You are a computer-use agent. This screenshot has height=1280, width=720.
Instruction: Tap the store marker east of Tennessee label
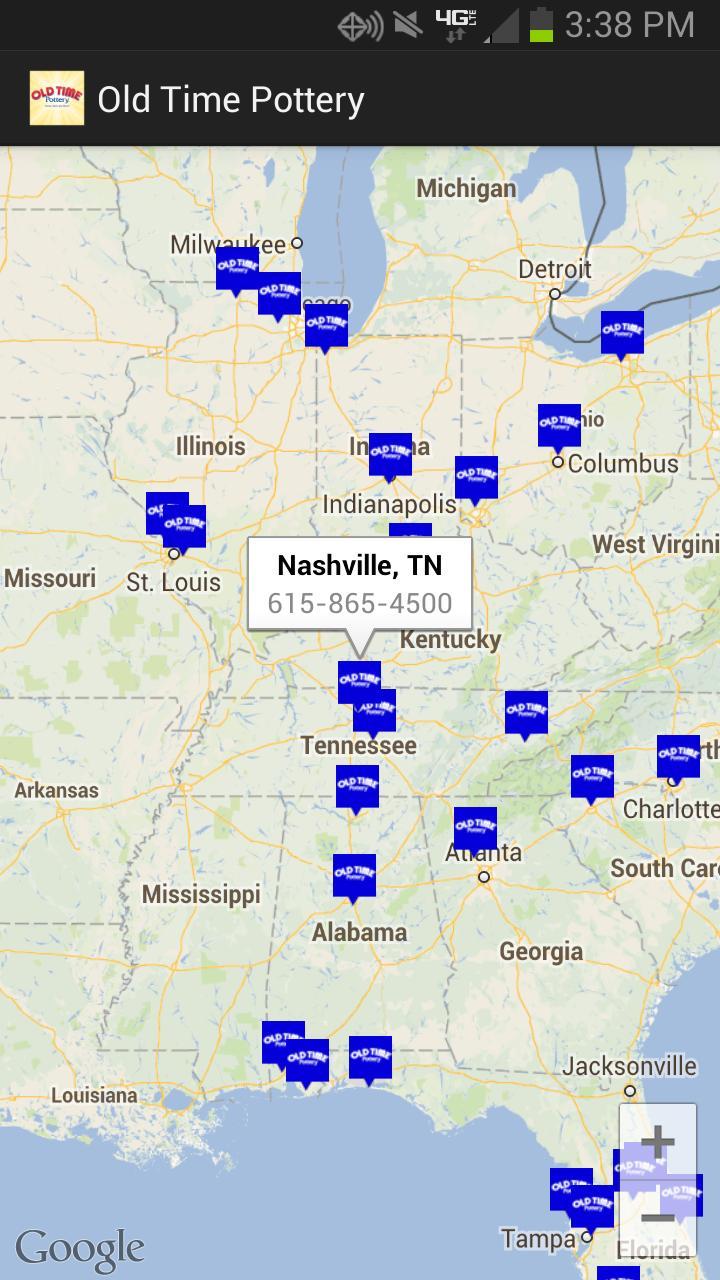[x=526, y=712]
